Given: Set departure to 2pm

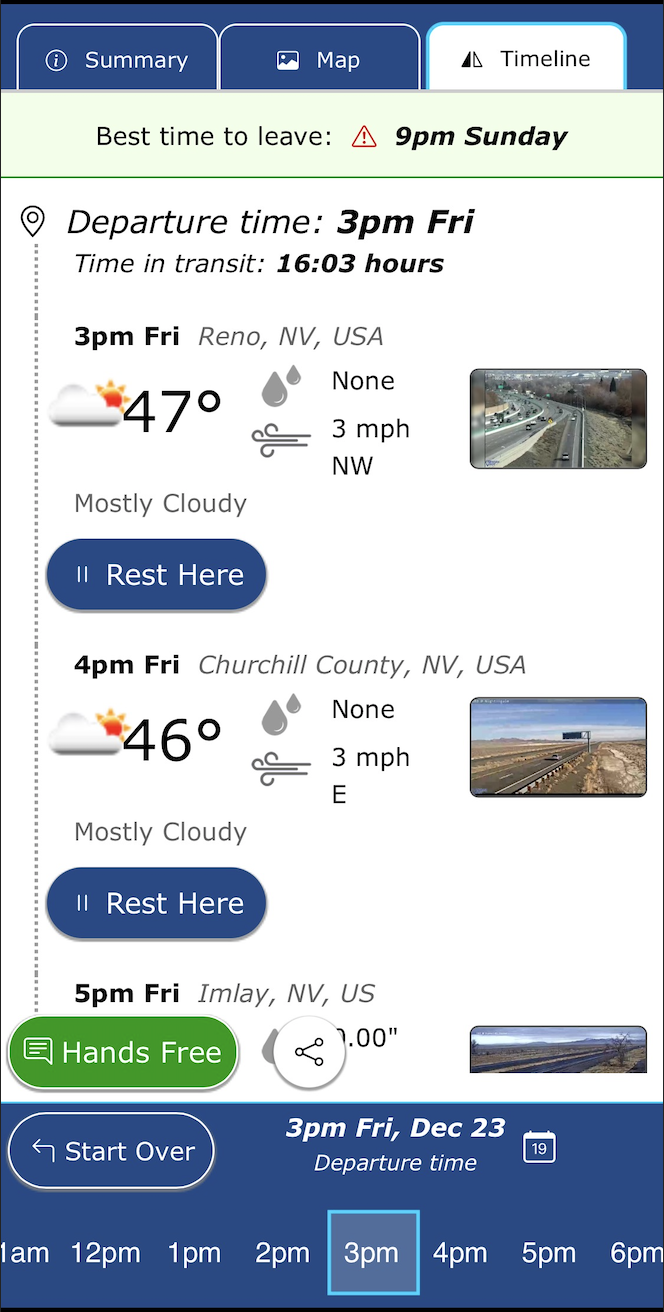Looking at the screenshot, I should tap(283, 1253).
